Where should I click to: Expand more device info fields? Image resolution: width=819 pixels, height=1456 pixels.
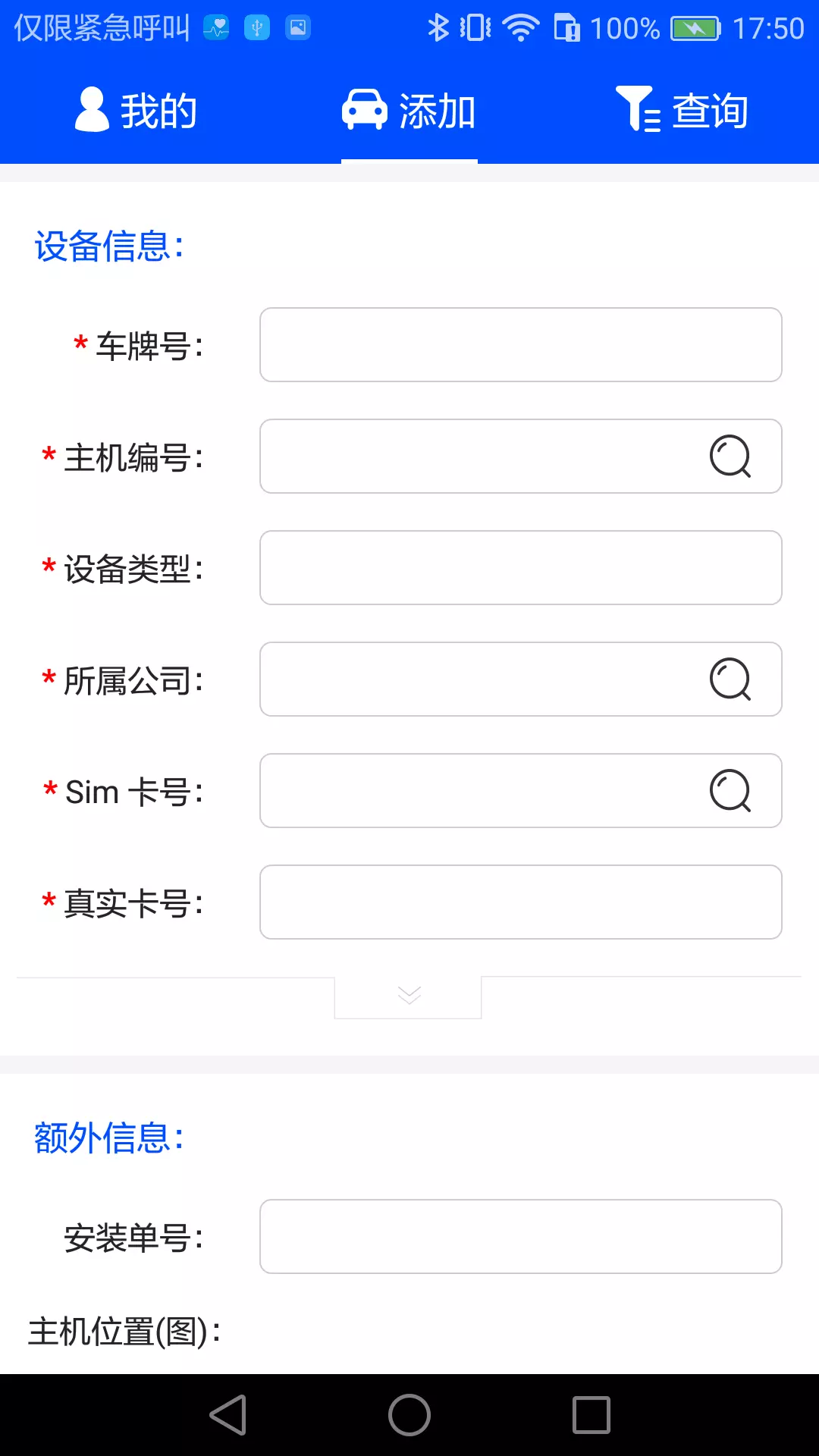pos(409,996)
